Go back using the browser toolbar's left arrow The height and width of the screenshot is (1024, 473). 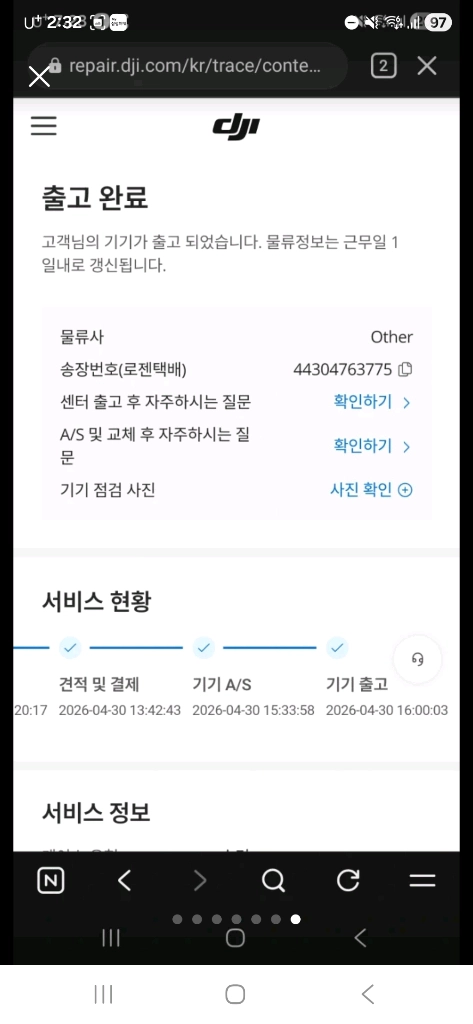tap(124, 881)
